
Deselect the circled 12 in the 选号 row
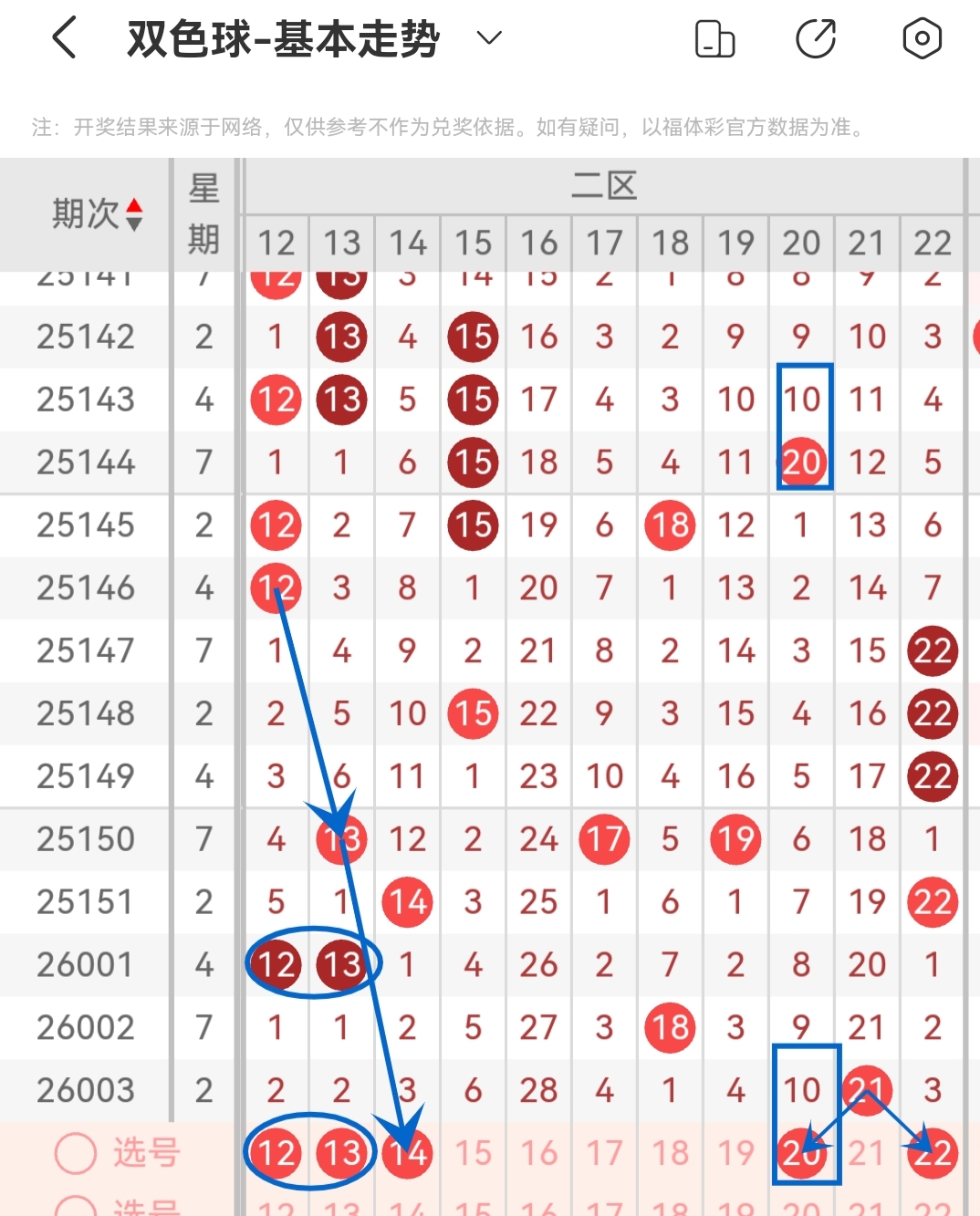click(276, 1152)
